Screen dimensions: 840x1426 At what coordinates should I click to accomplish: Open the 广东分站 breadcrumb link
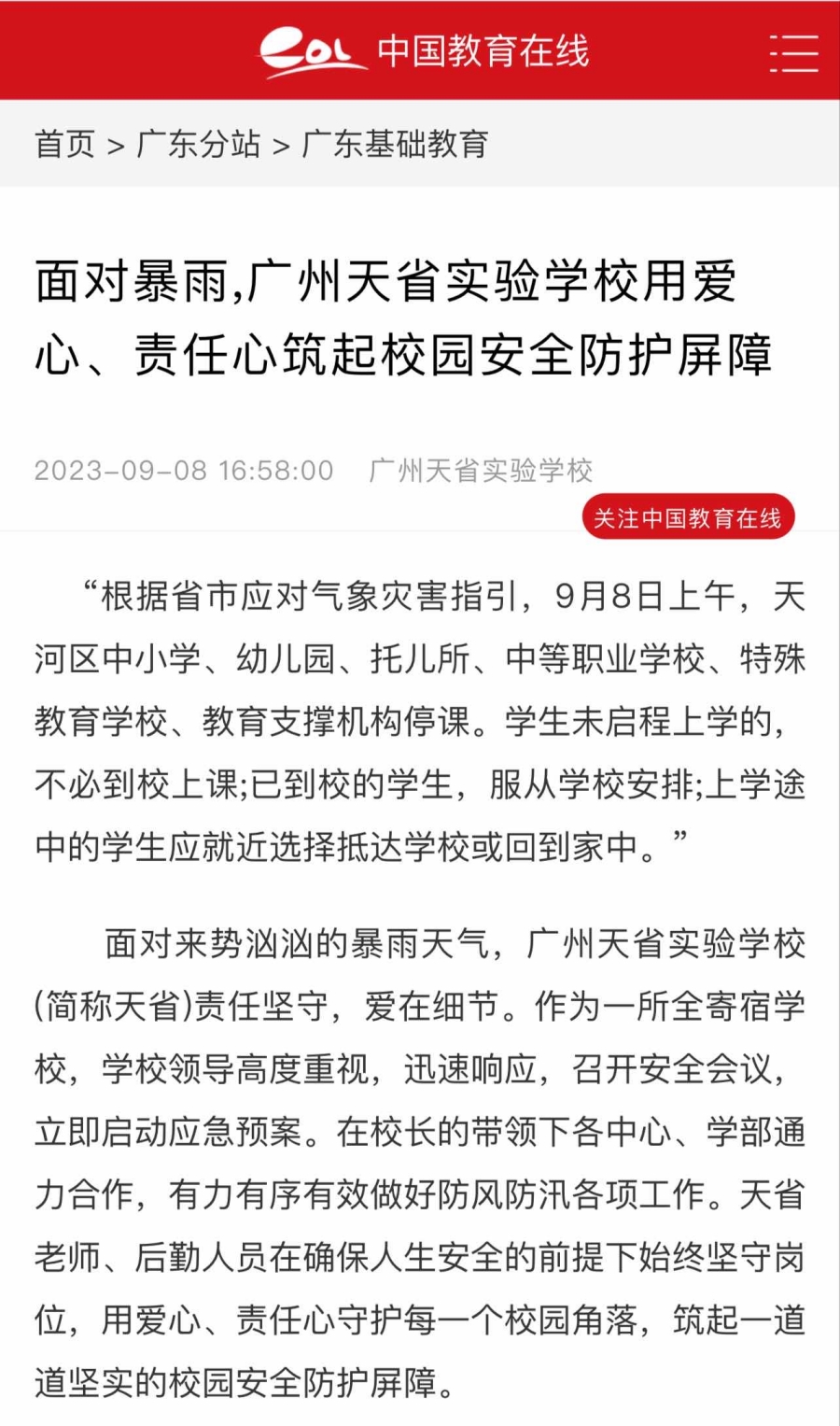(x=199, y=144)
